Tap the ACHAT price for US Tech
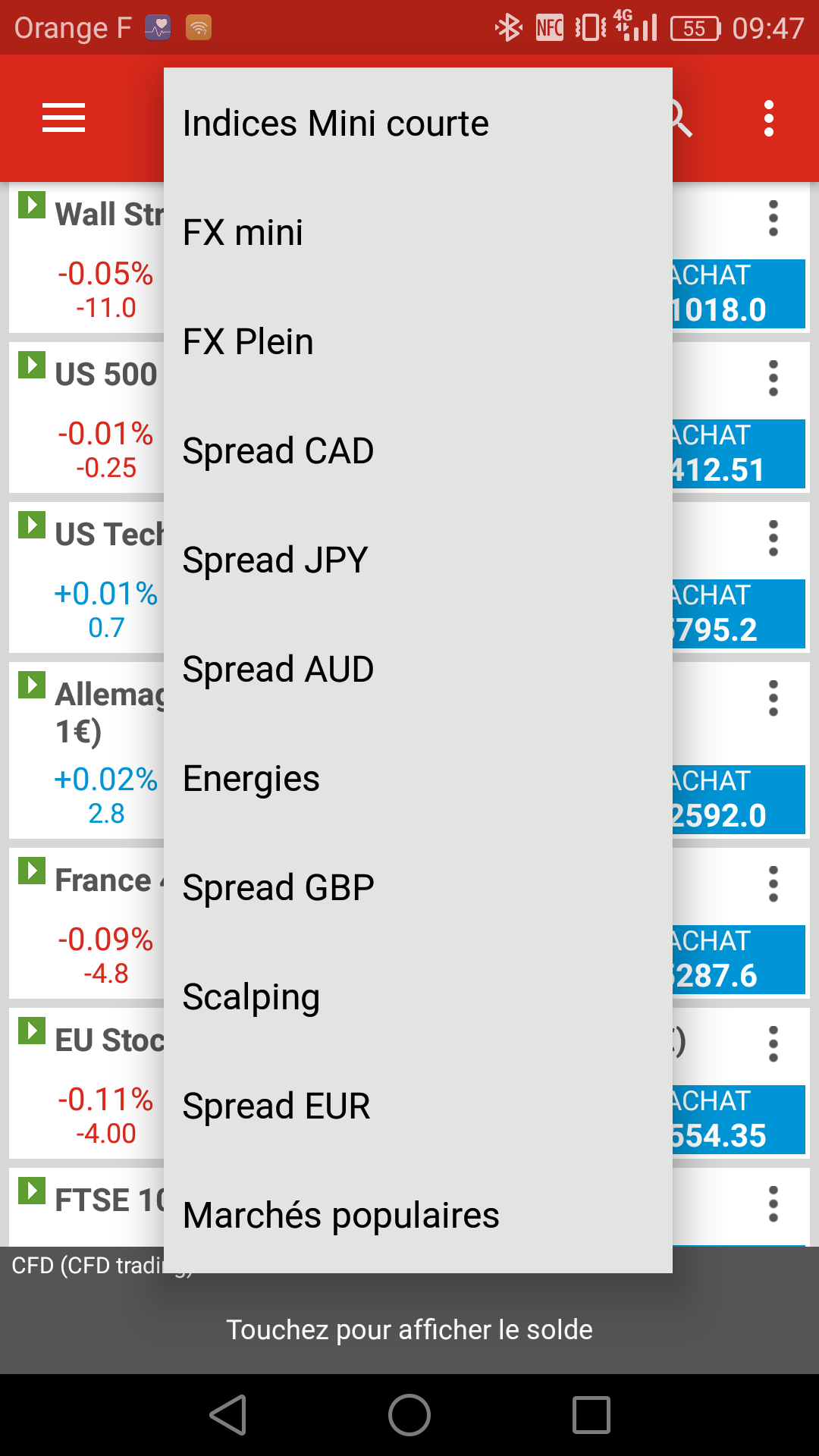Screen dimensions: 819x1456 [737, 613]
